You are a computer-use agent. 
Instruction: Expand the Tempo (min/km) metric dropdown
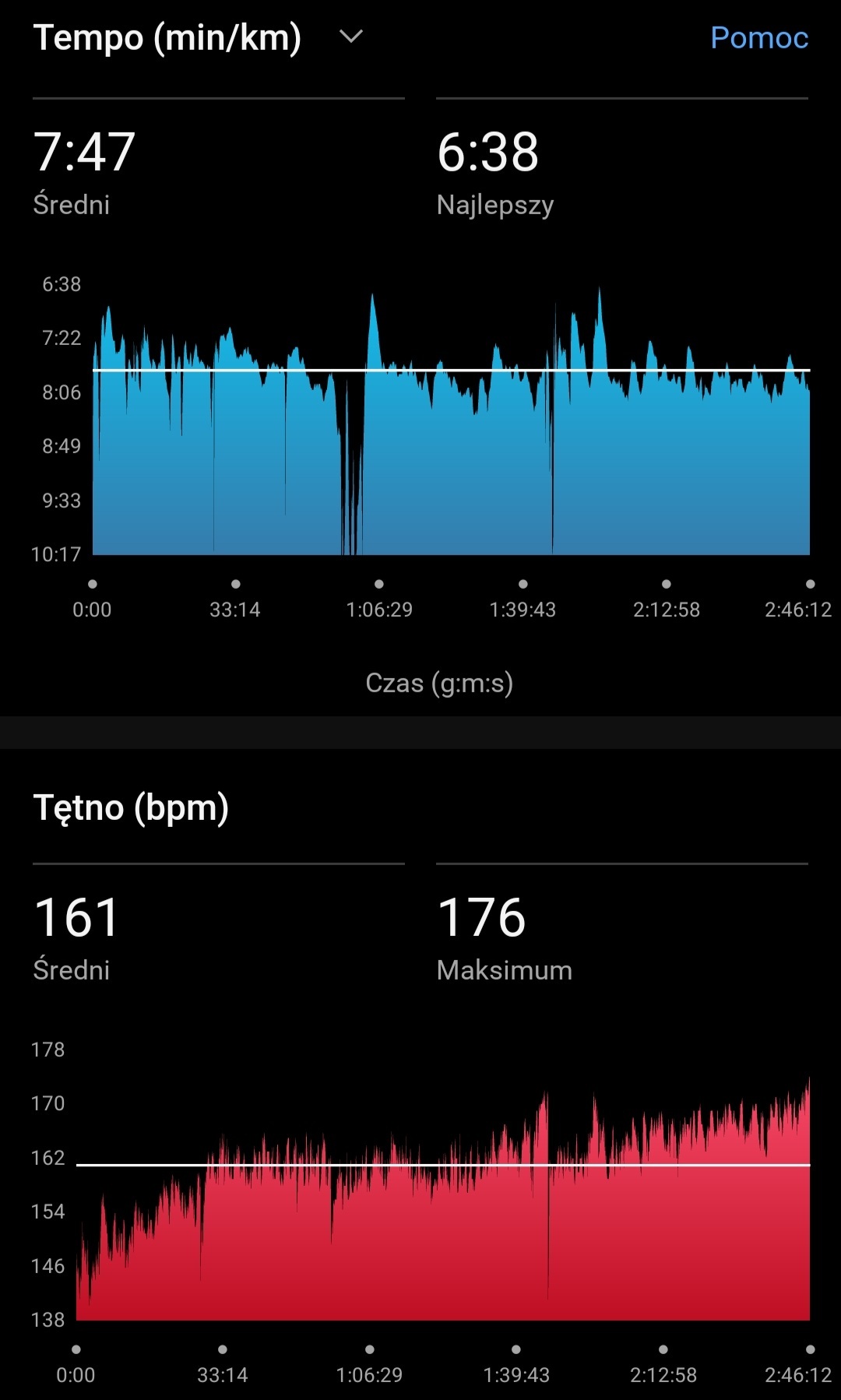coord(351,37)
